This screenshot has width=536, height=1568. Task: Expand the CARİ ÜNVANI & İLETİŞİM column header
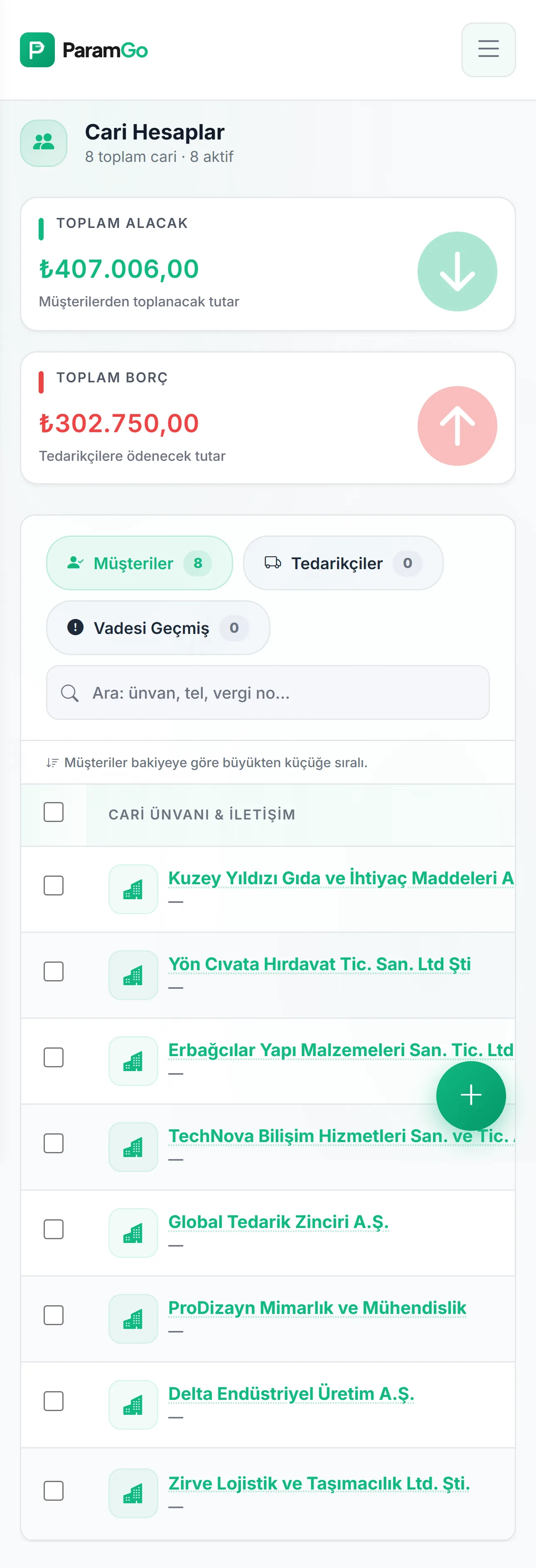pyautogui.click(x=202, y=815)
